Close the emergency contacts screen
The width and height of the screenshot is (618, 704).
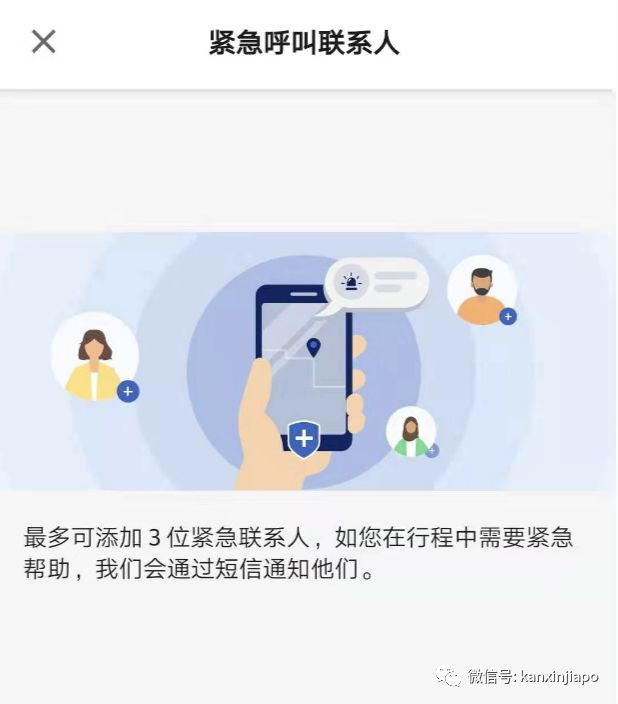click(x=43, y=42)
